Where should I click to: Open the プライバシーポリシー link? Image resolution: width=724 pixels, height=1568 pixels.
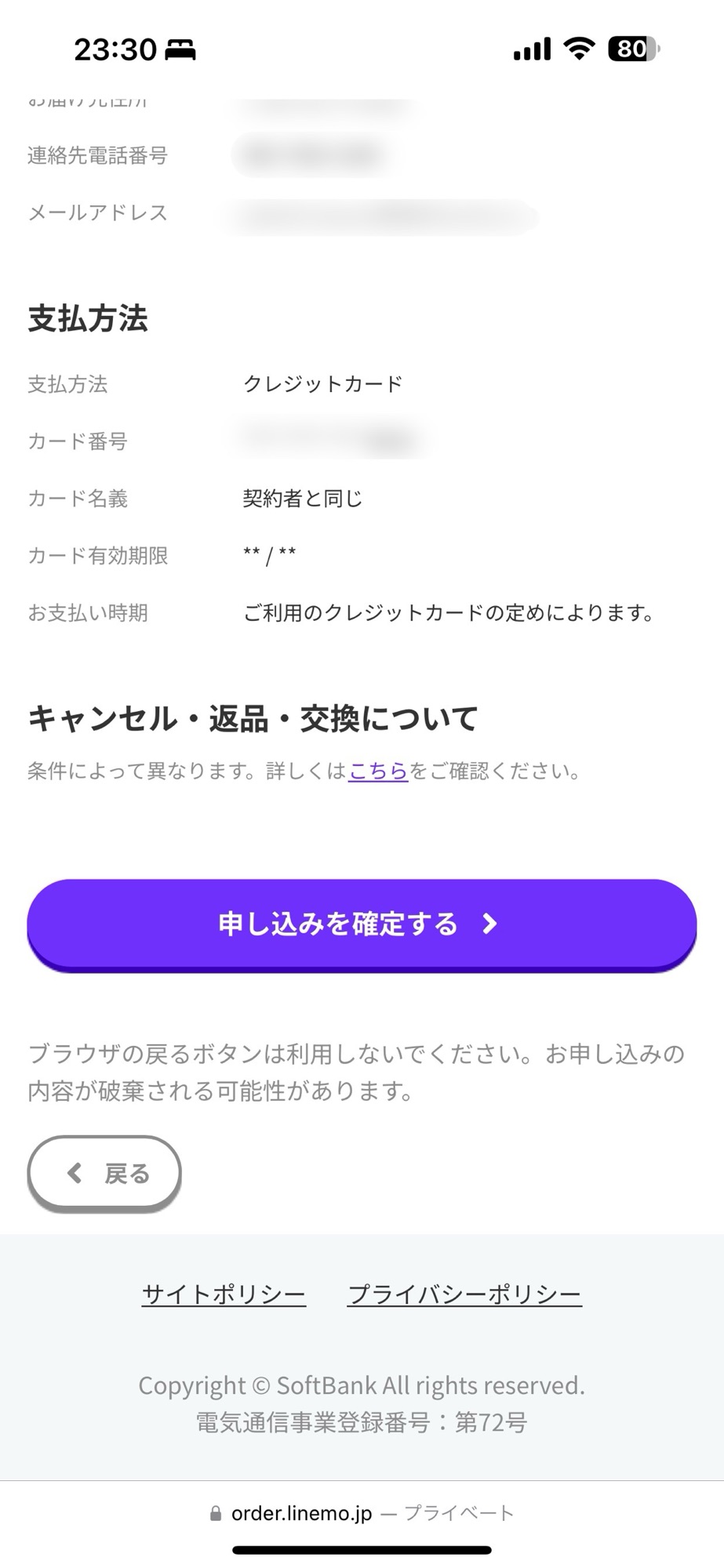[x=464, y=1294]
